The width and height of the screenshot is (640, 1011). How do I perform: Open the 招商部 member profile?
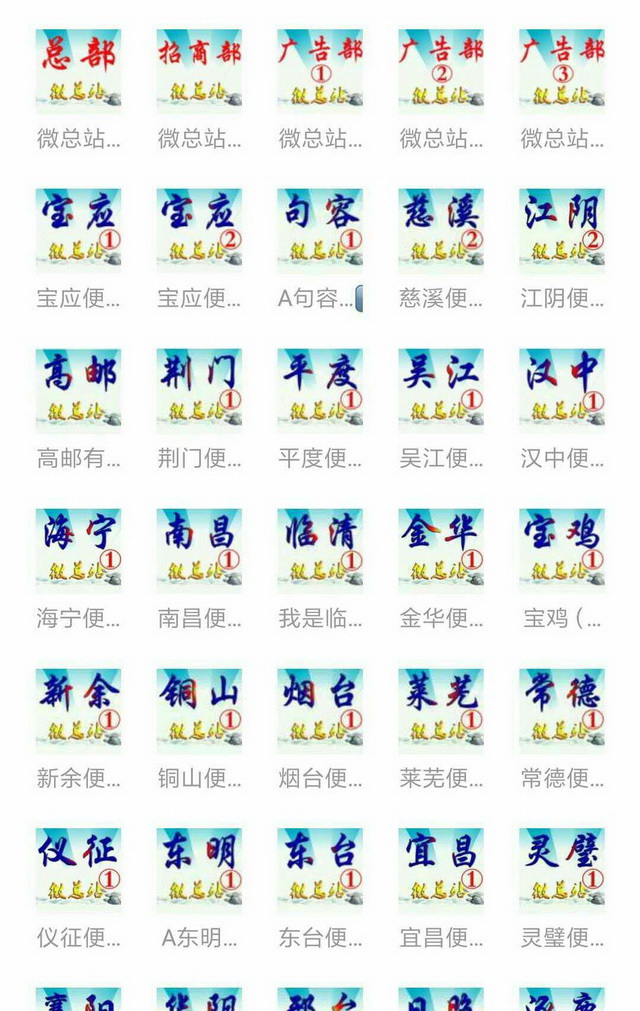click(199, 70)
